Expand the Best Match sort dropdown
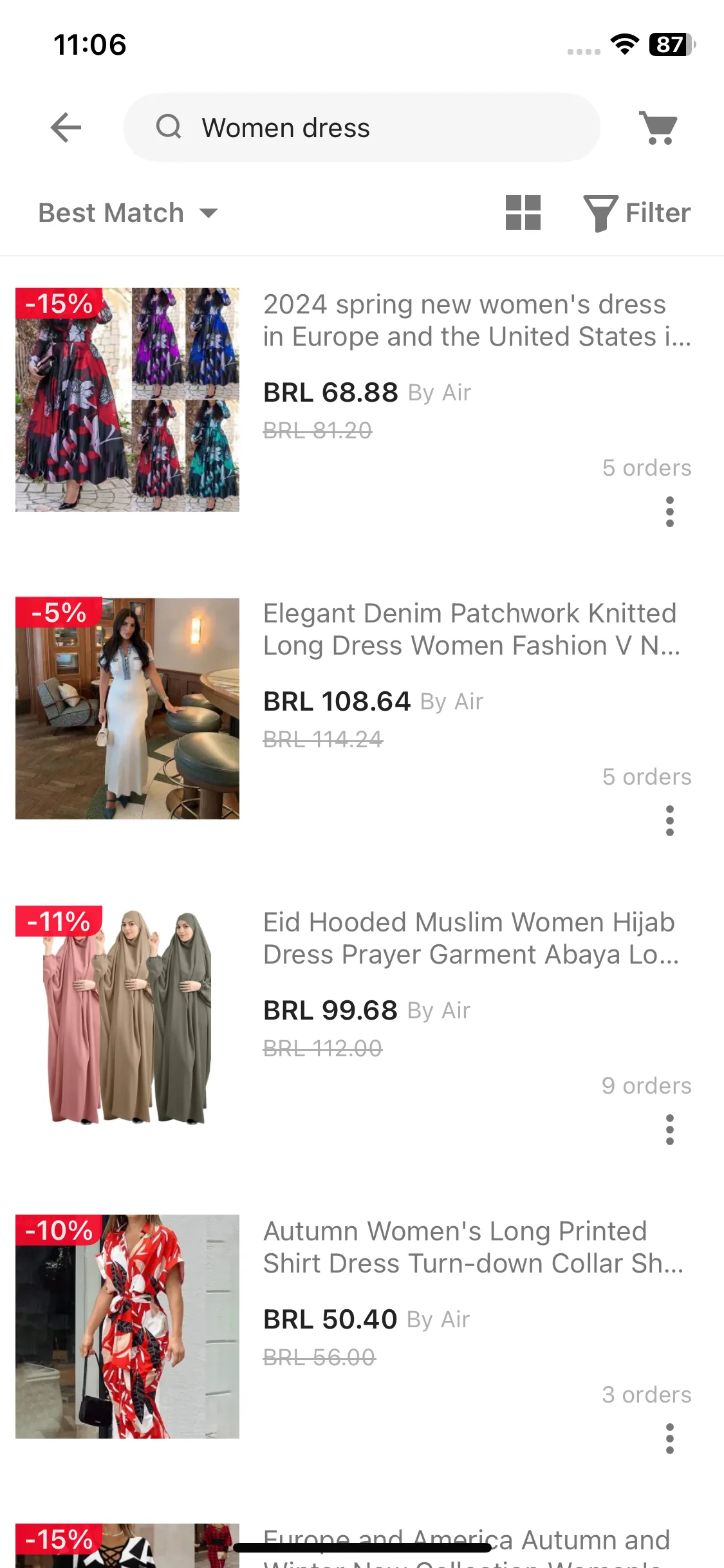This screenshot has height=1568, width=724. (128, 213)
